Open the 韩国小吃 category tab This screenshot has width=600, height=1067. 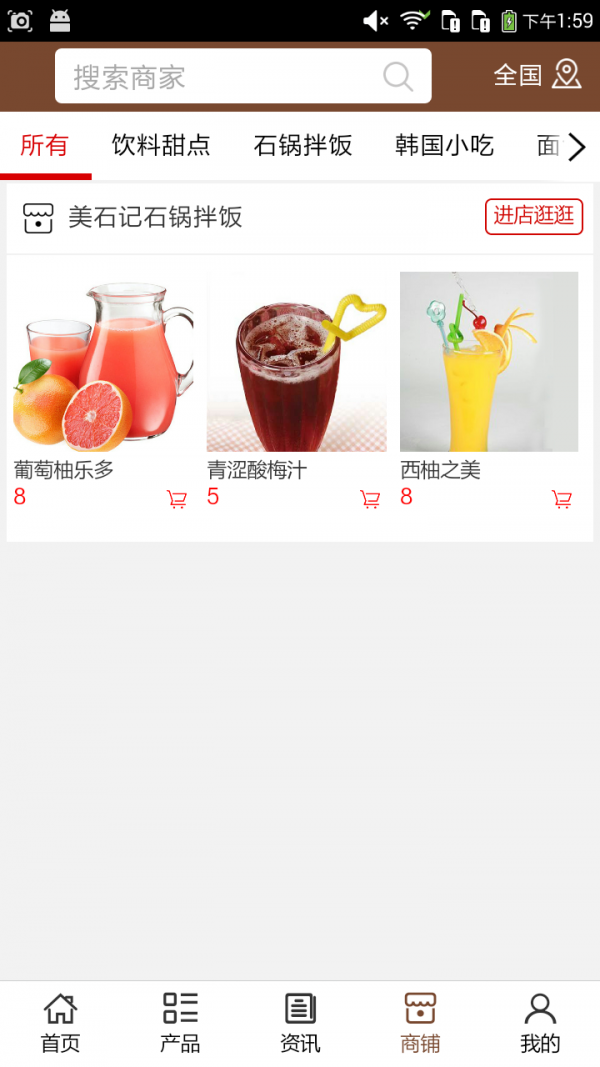coord(444,146)
